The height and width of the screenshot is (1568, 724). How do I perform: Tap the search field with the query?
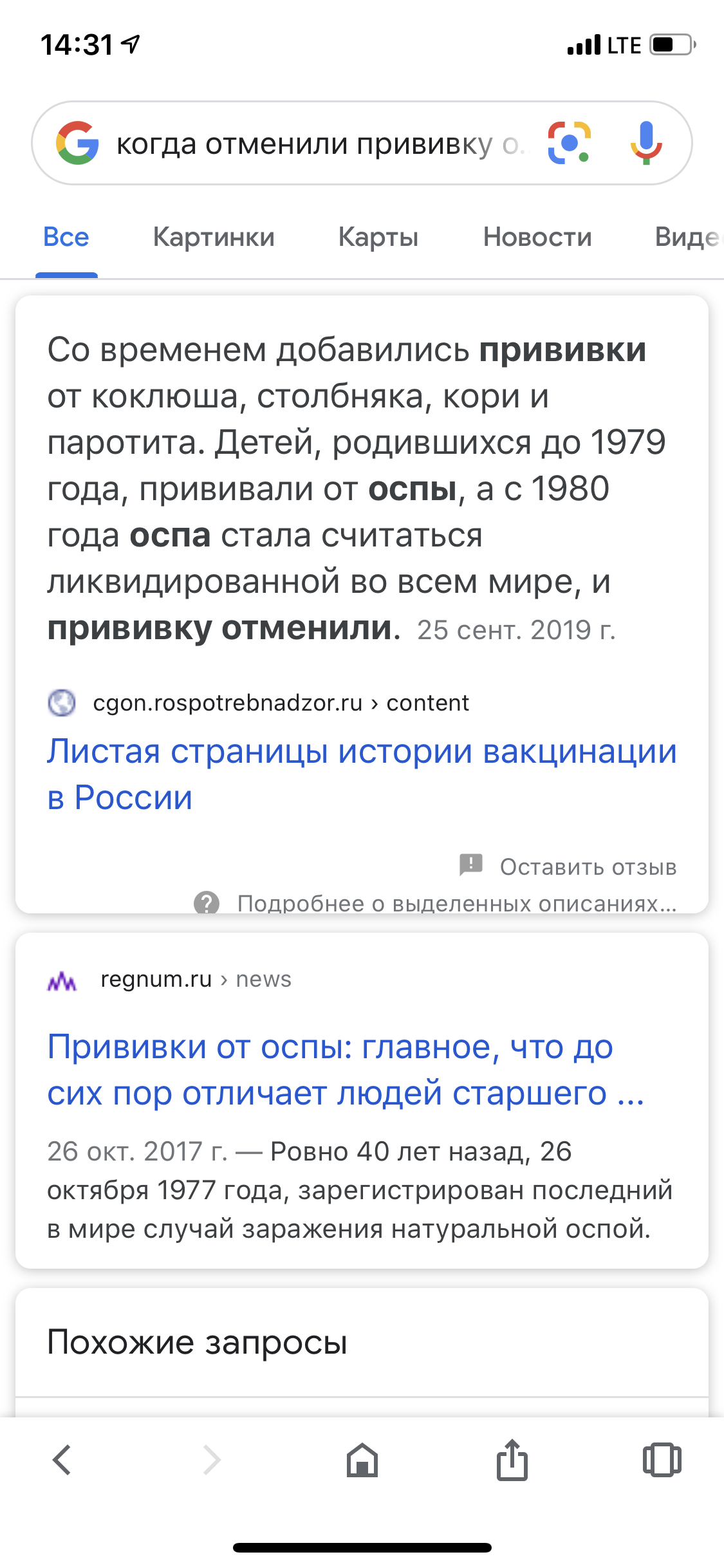click(x=315, y=144)
